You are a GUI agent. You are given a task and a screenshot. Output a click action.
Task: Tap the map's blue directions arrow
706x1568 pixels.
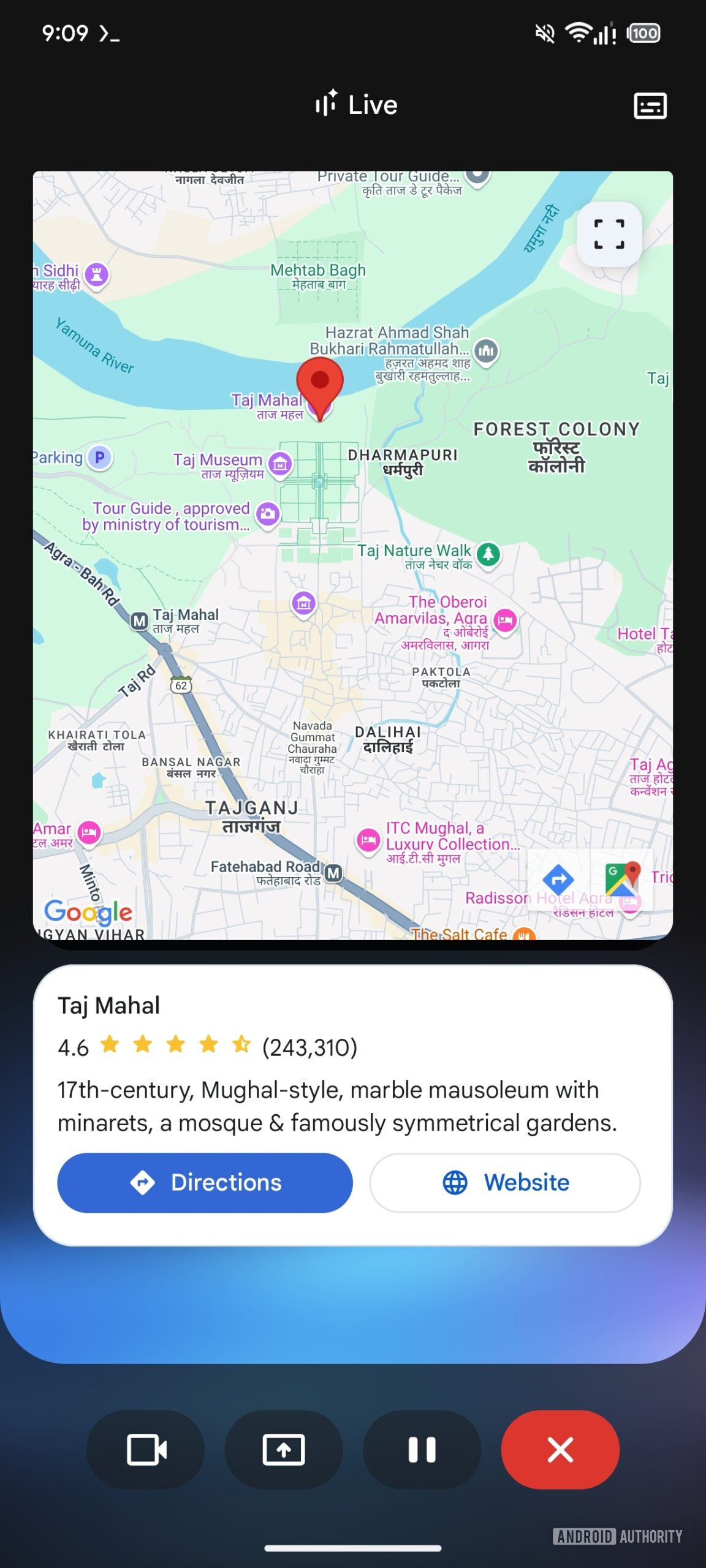(x=558, y=880)
